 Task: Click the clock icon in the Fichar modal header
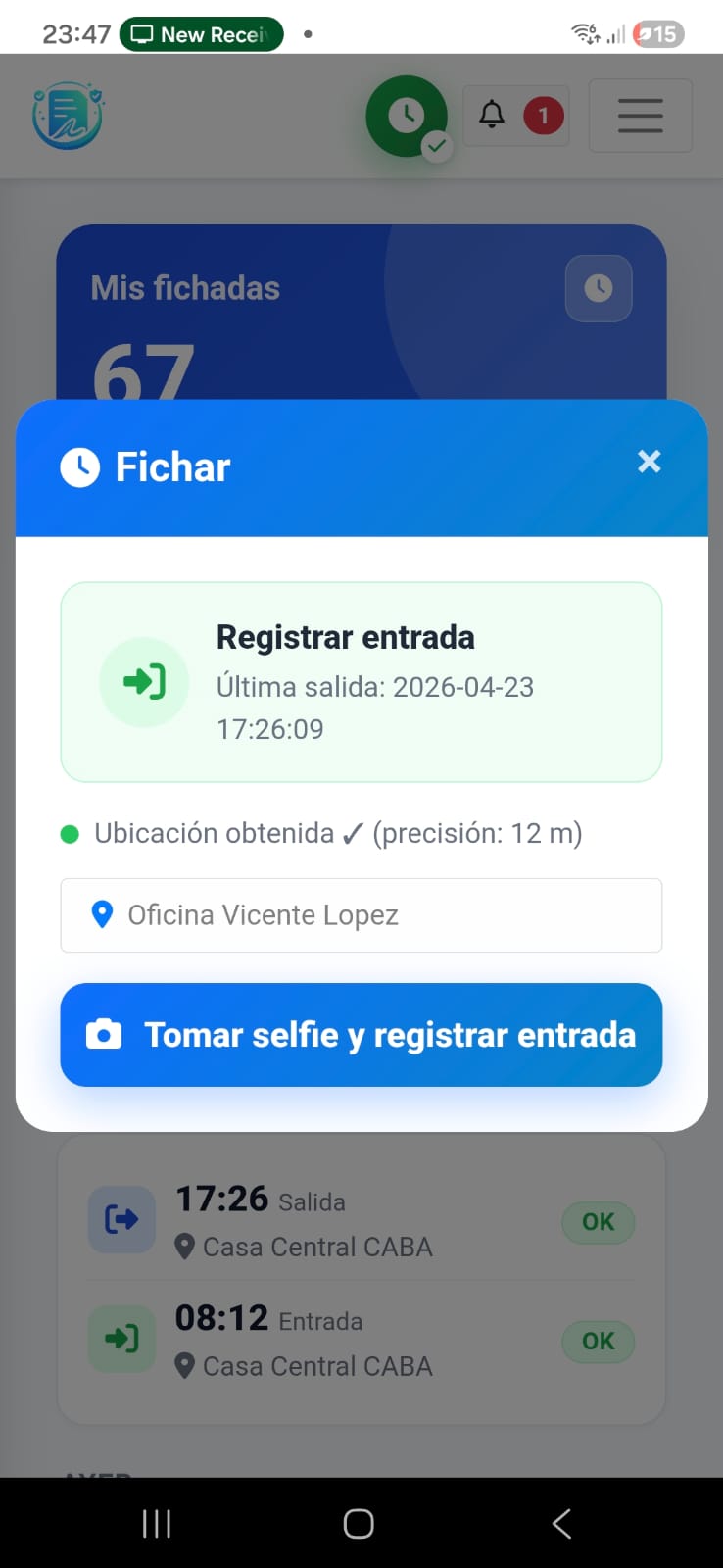(x=79, y=467)
